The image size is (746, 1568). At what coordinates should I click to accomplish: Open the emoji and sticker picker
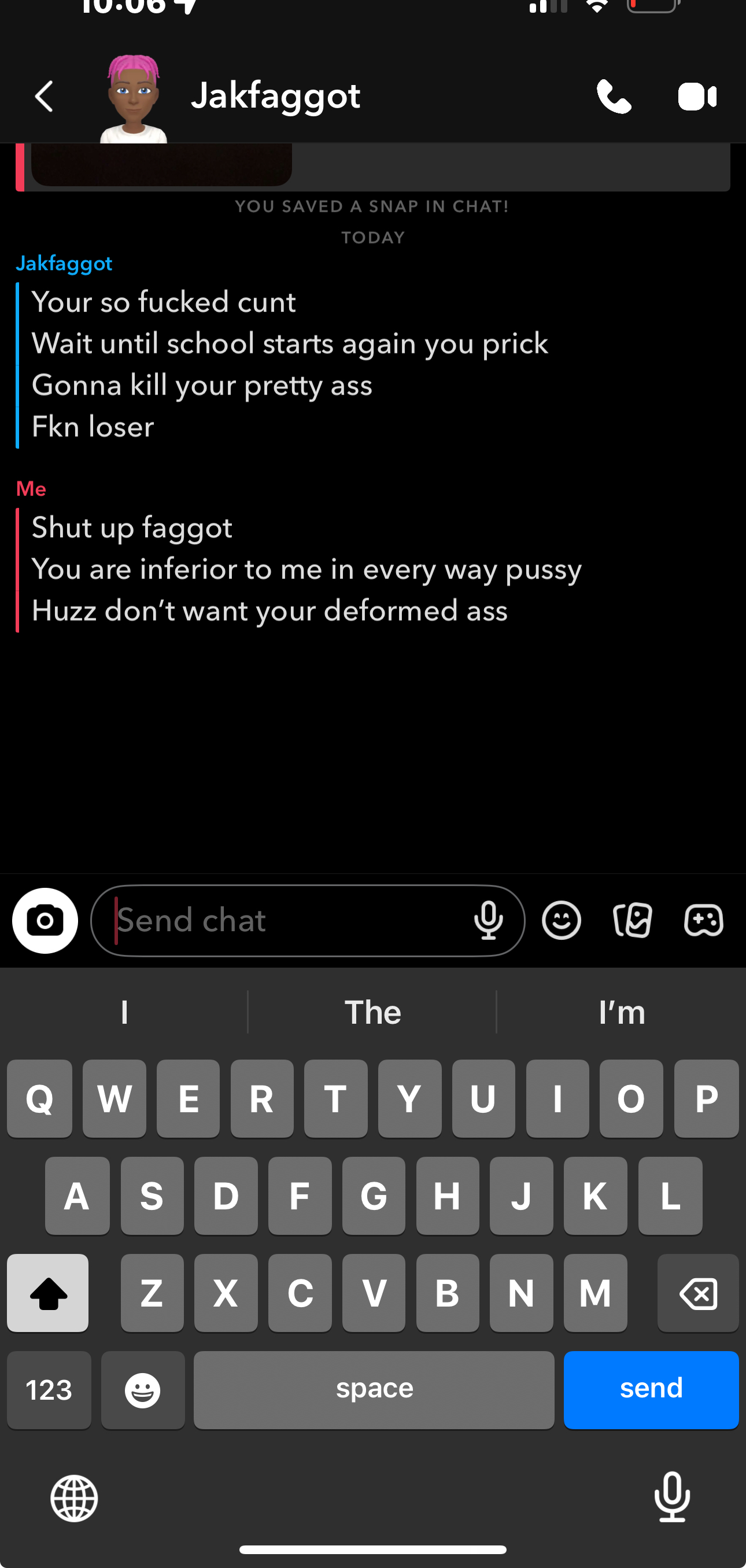pyautogui.click(x=561, y=920)
